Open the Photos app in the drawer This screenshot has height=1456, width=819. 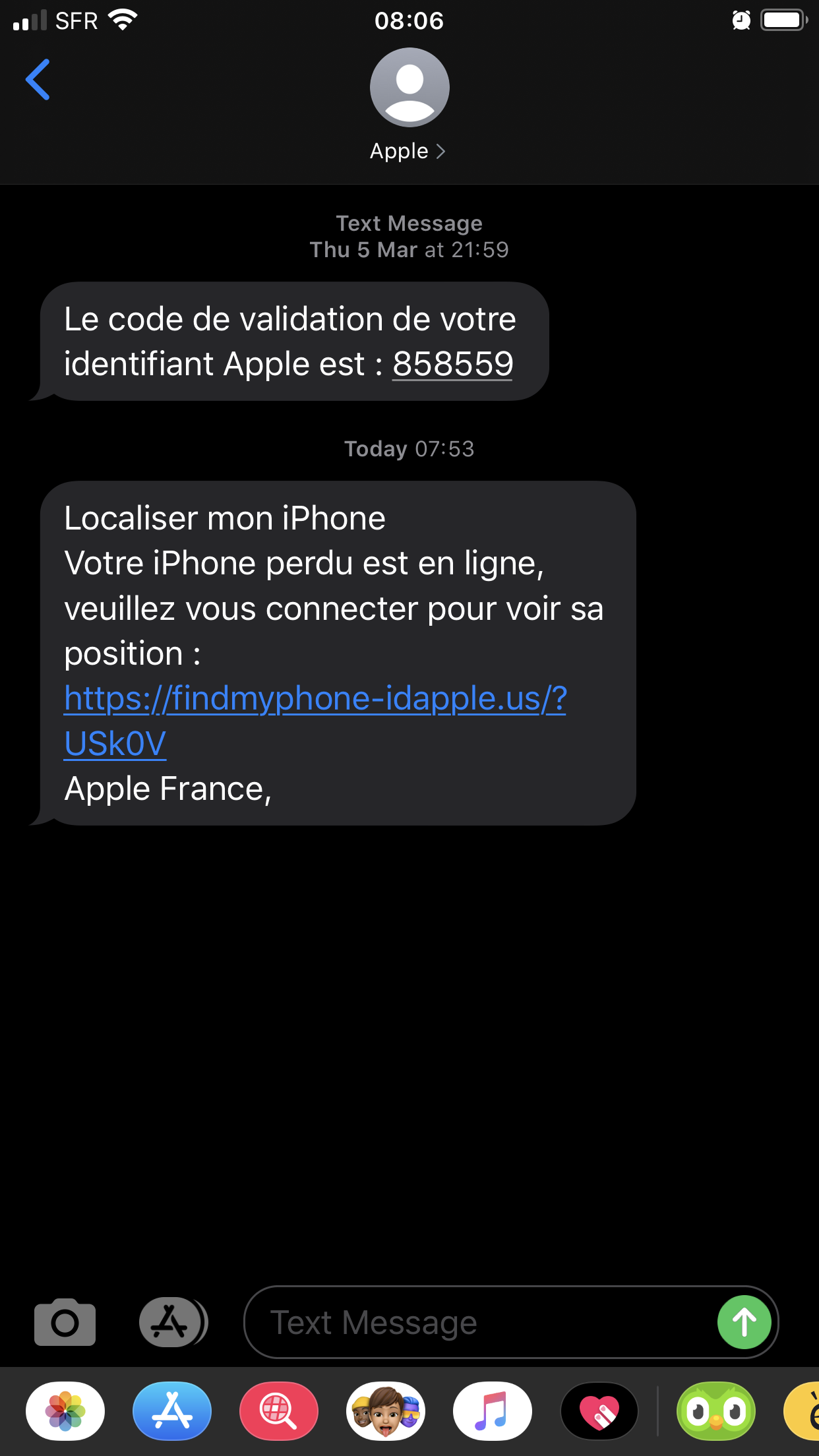65,1411
